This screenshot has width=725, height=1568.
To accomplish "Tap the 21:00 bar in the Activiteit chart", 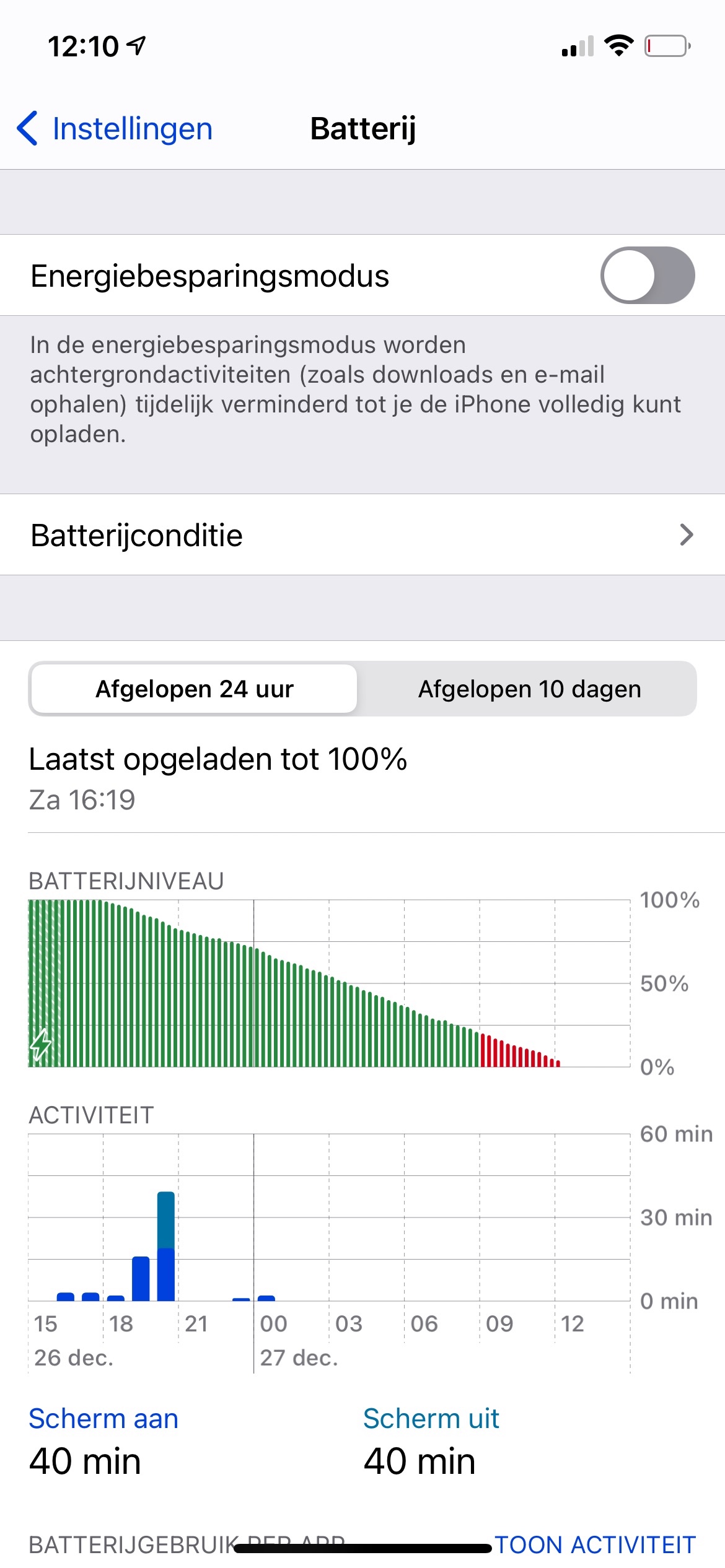I will coord(166,1246).
